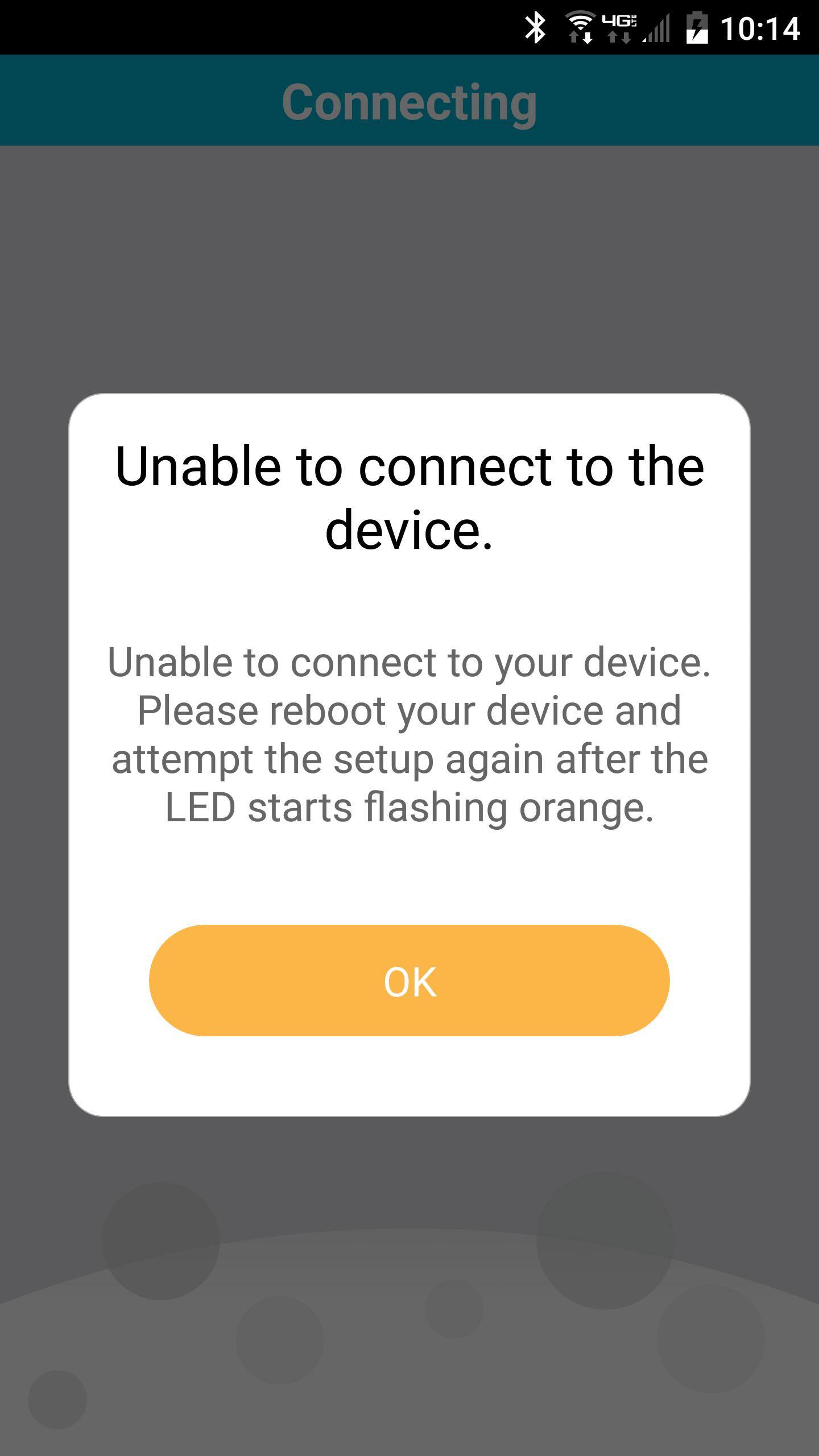Dismiss the connection error with OK
This screenshot has width=819, height=1456.
(x=409, y=981)
